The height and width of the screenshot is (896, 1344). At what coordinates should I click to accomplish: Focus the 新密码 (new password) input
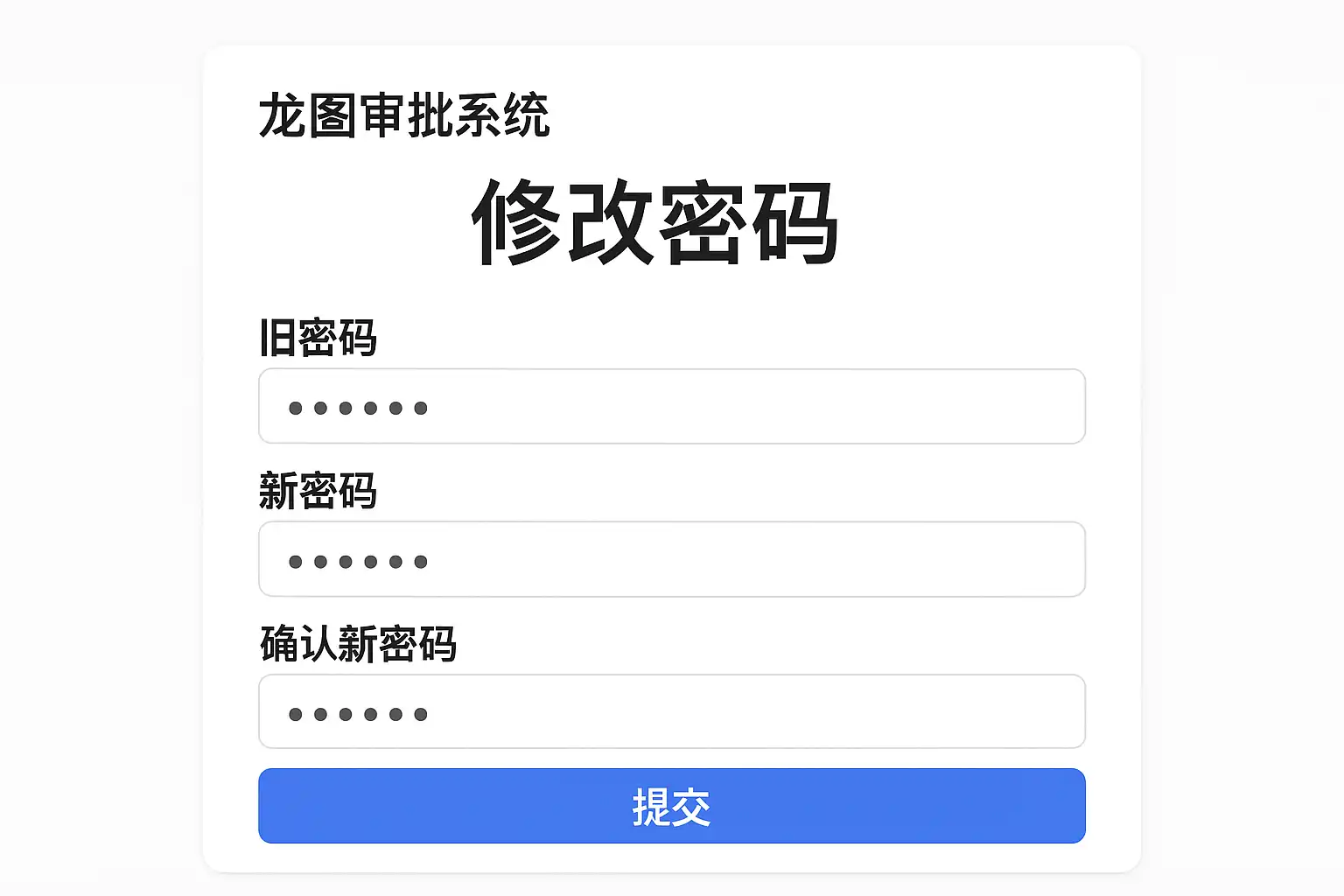pos(671,560)
